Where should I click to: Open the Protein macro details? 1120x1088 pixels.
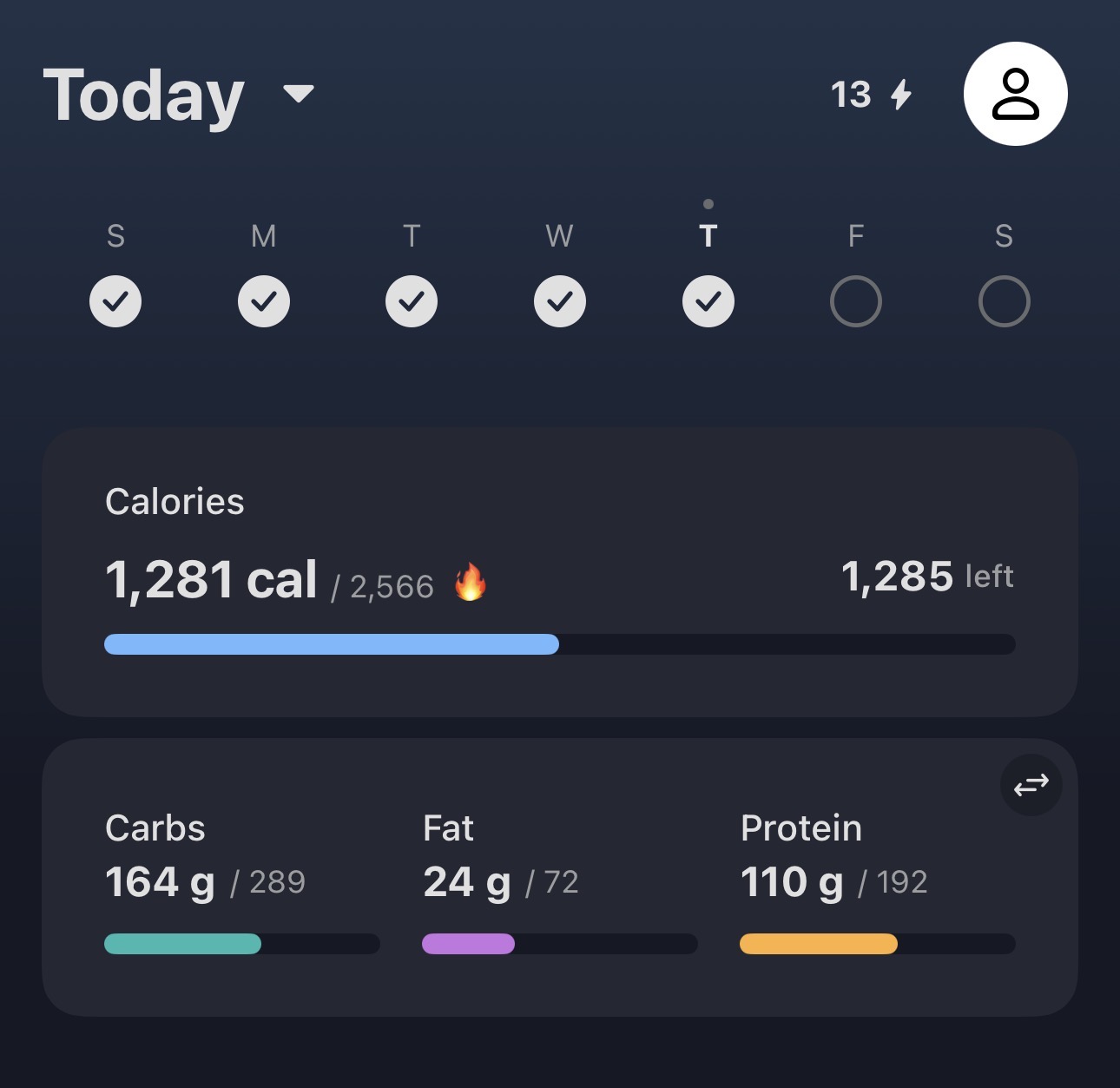[878, 881]
